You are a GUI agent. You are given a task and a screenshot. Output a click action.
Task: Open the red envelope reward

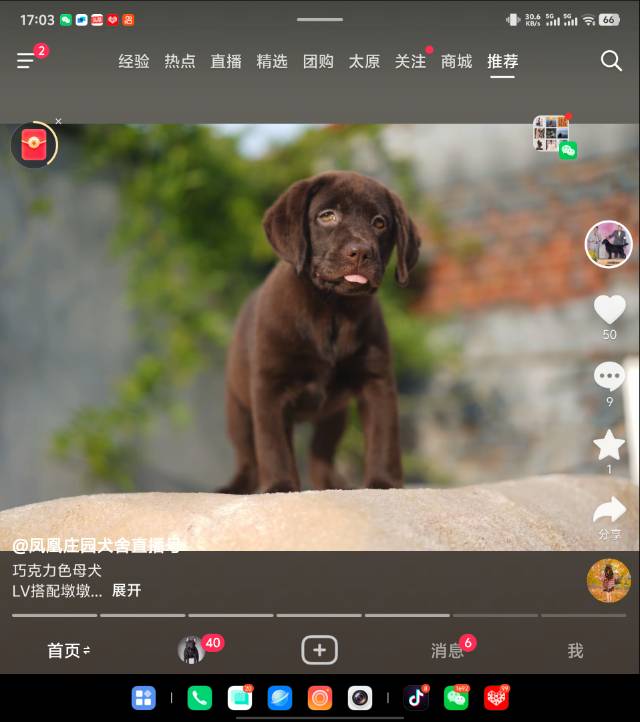pos(33,146)
